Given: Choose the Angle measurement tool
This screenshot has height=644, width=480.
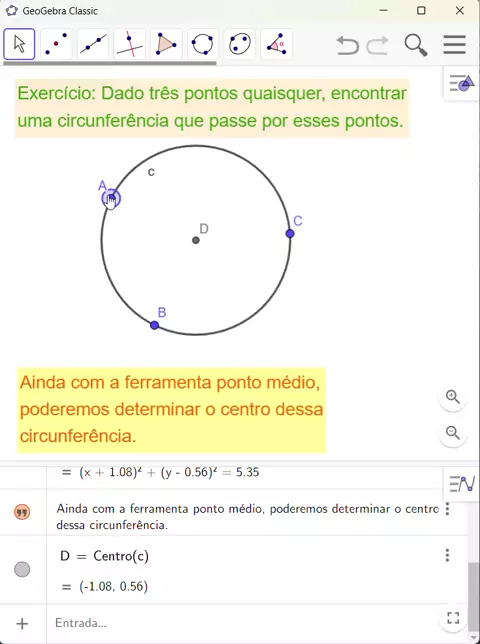Looking at the screenshot, I should [x=276, y=44].
